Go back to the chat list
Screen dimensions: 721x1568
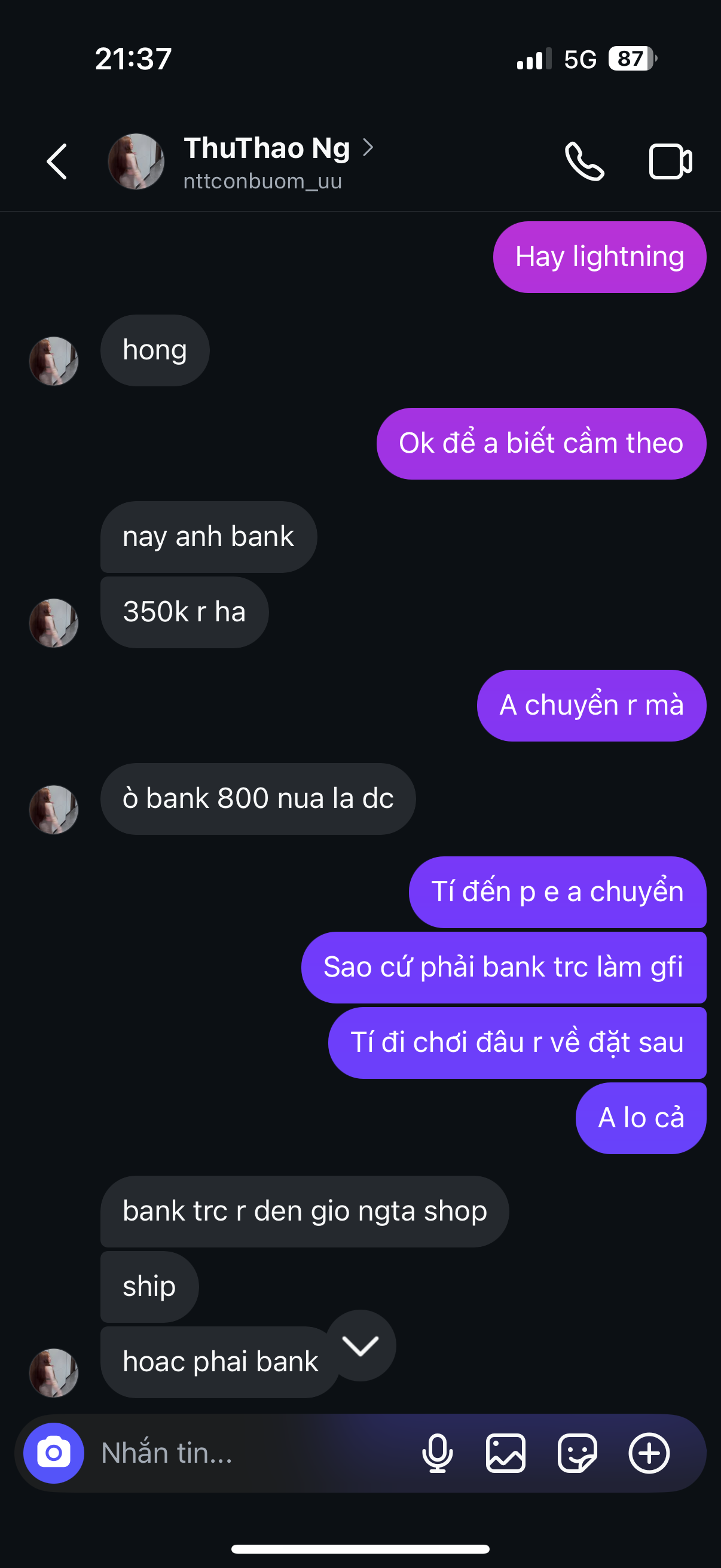pyautogui.click(x=57, y=162)
